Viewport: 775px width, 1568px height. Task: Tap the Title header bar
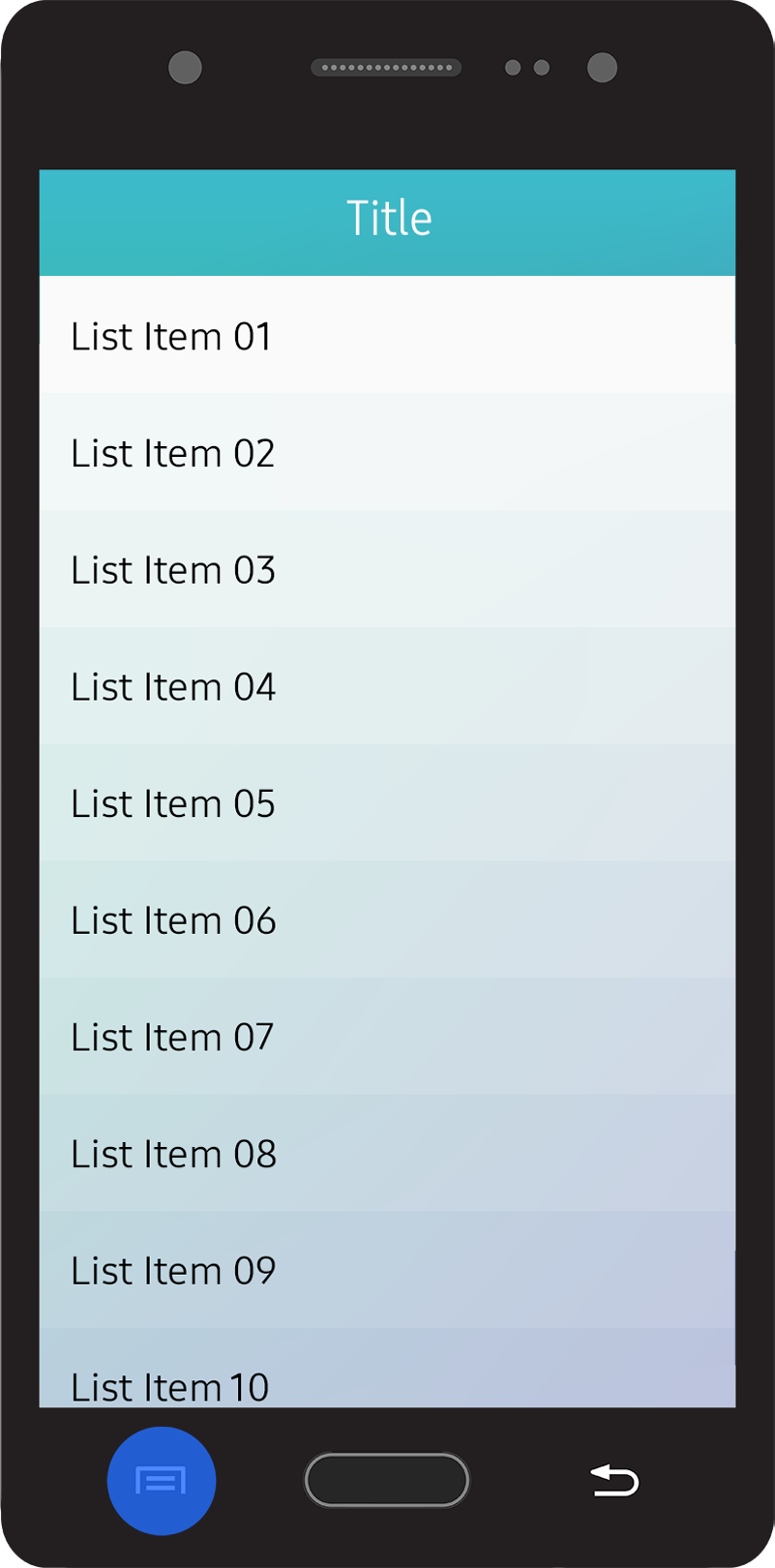pyautogui.click(x=387, y=222)
